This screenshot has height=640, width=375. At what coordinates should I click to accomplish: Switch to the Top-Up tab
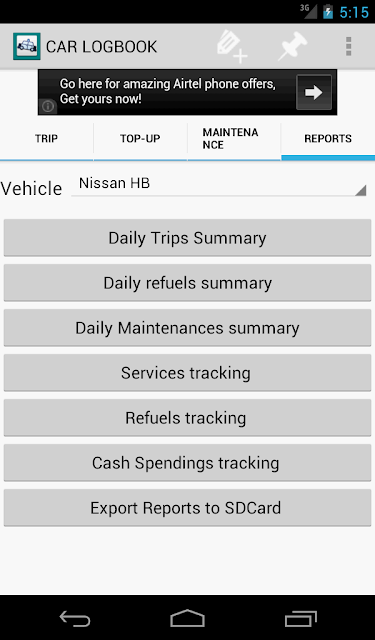tap(140, 139)
